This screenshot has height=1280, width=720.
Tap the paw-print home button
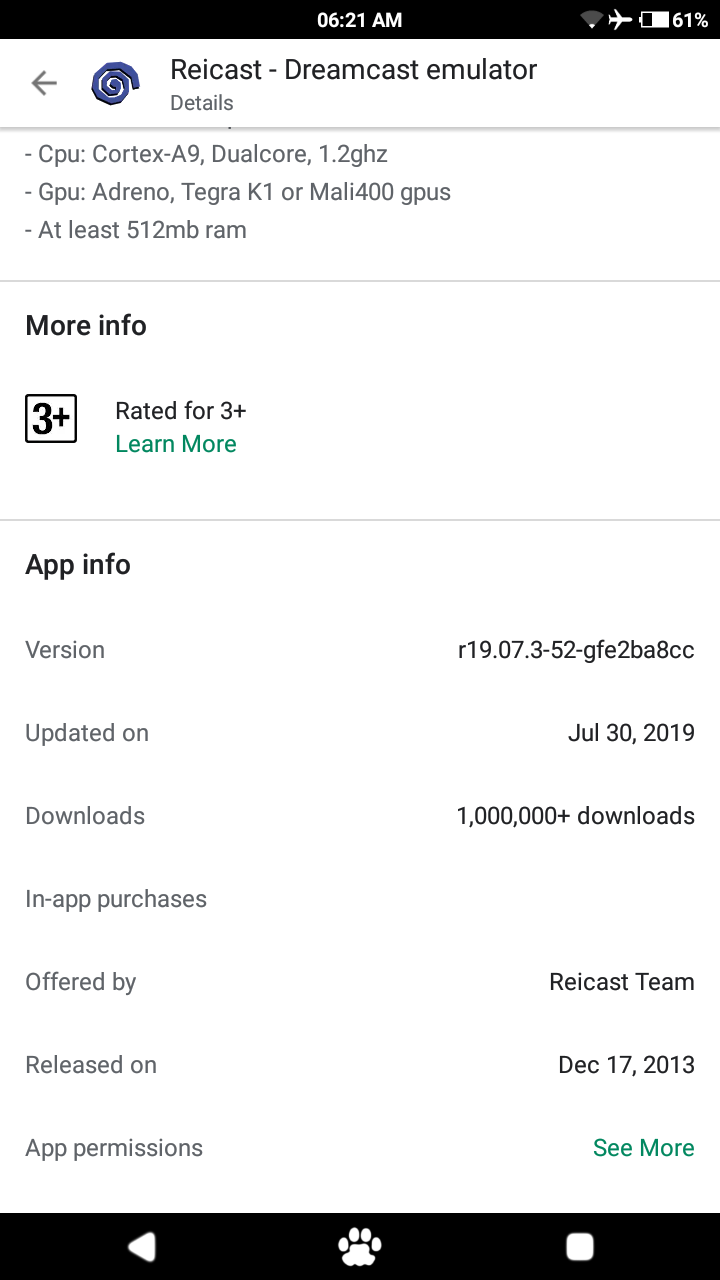[360, 1246]
